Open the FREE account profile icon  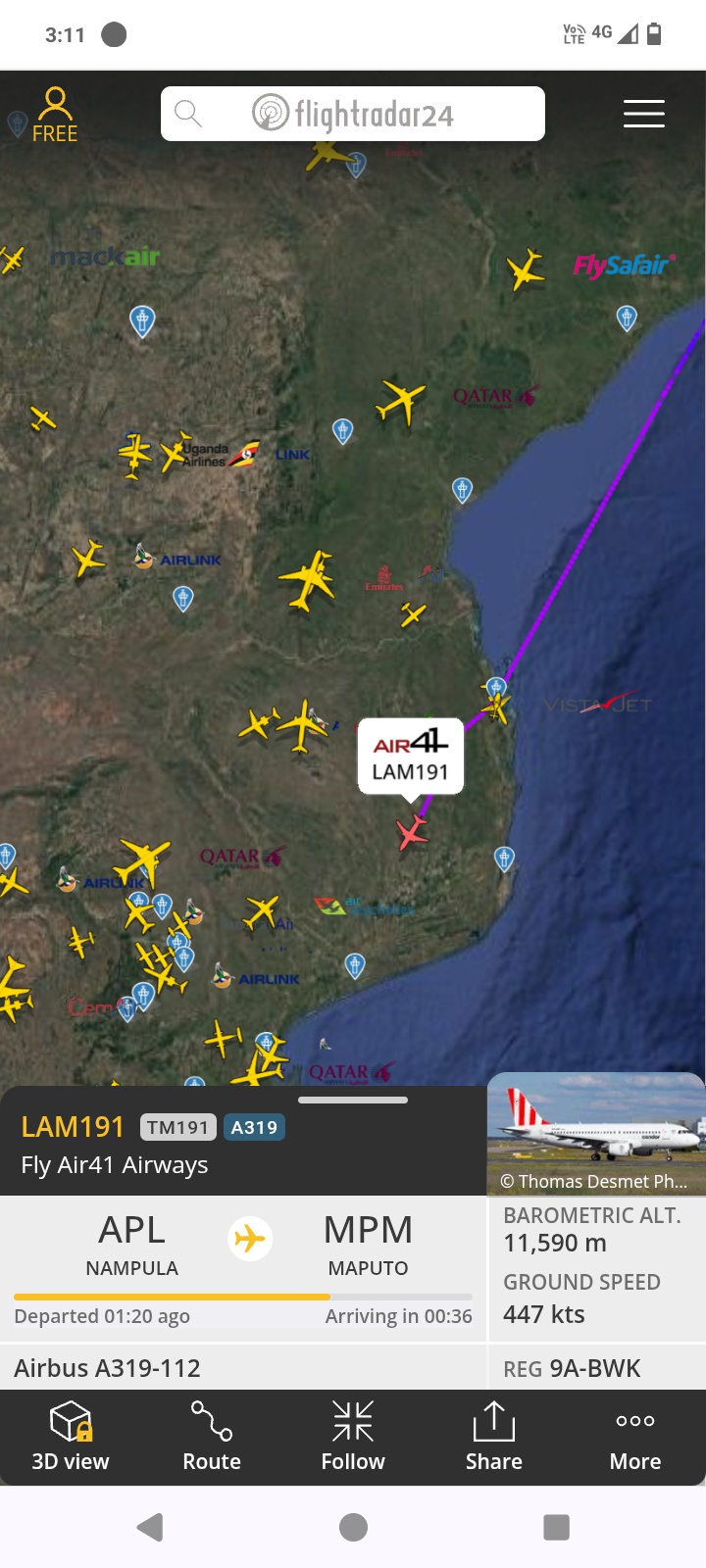[55, 115]
